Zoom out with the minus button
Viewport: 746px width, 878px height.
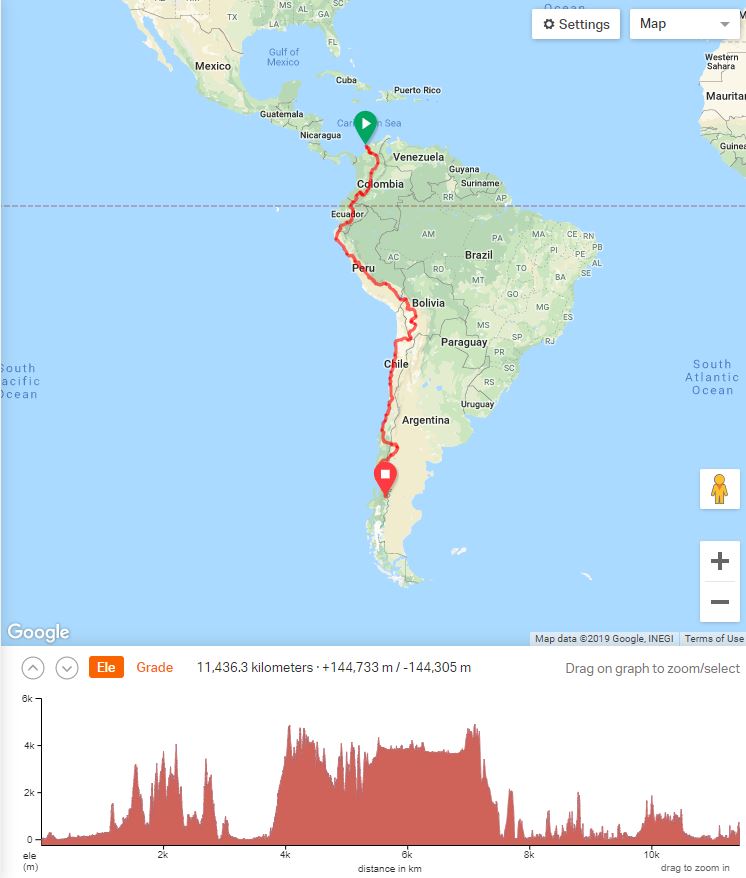(x=719, y=601)
